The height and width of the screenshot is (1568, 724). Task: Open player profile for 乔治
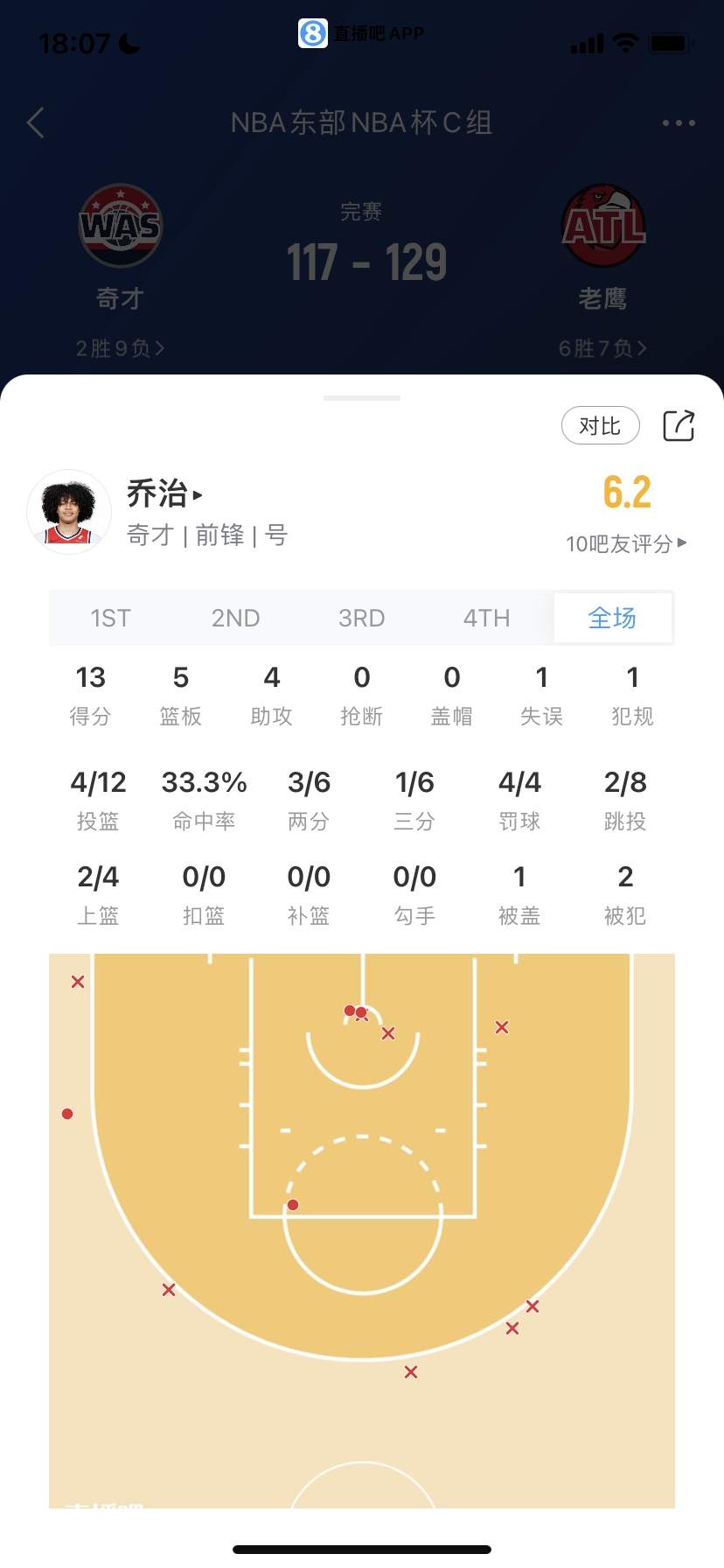pyautogui.click(x=164, y=494)
